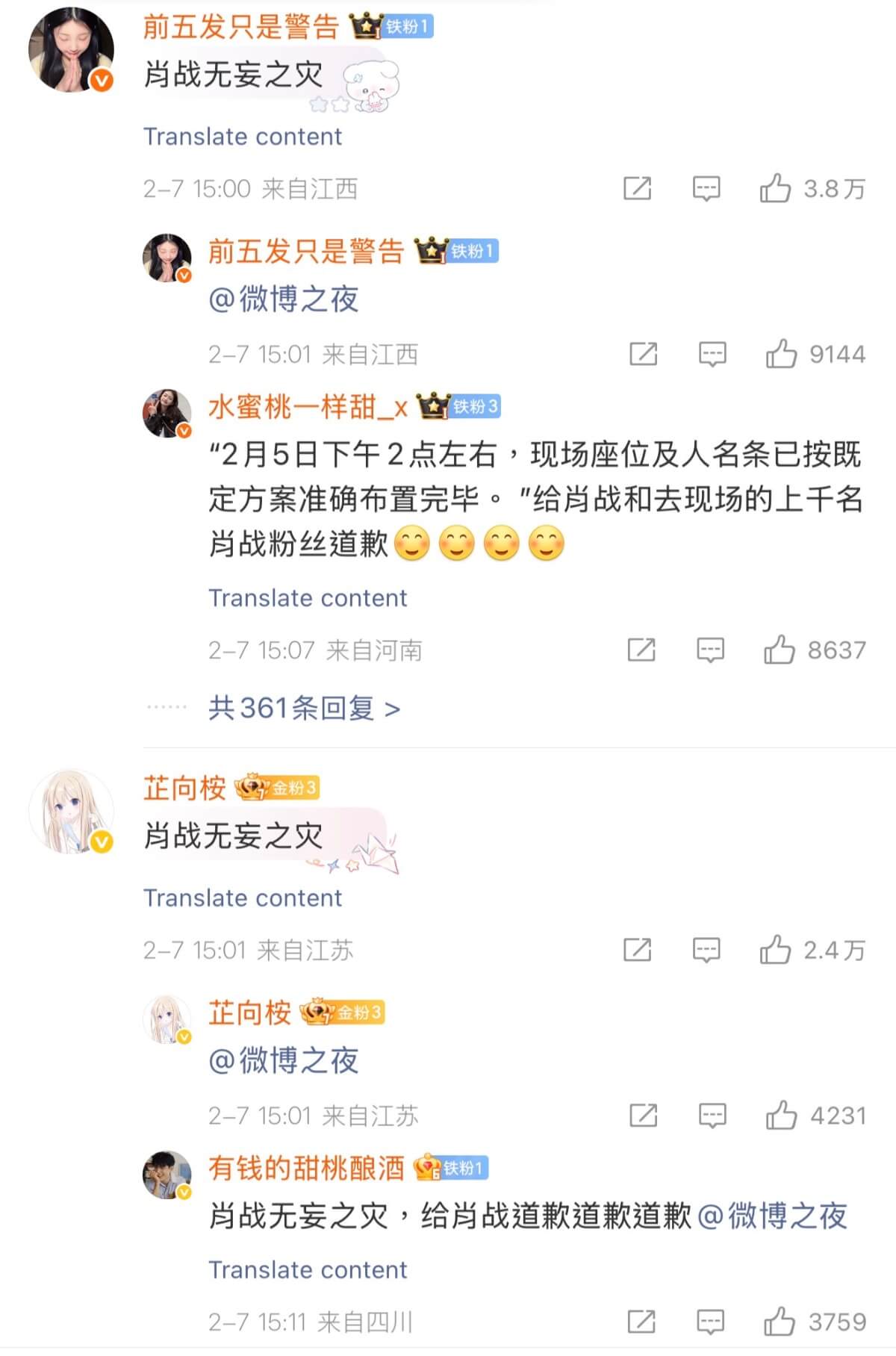Open 有钱的甜桃酿酒's profile name
Image resolution: width=896 pixels, height=1356 pixels.
coord(306,1169)
